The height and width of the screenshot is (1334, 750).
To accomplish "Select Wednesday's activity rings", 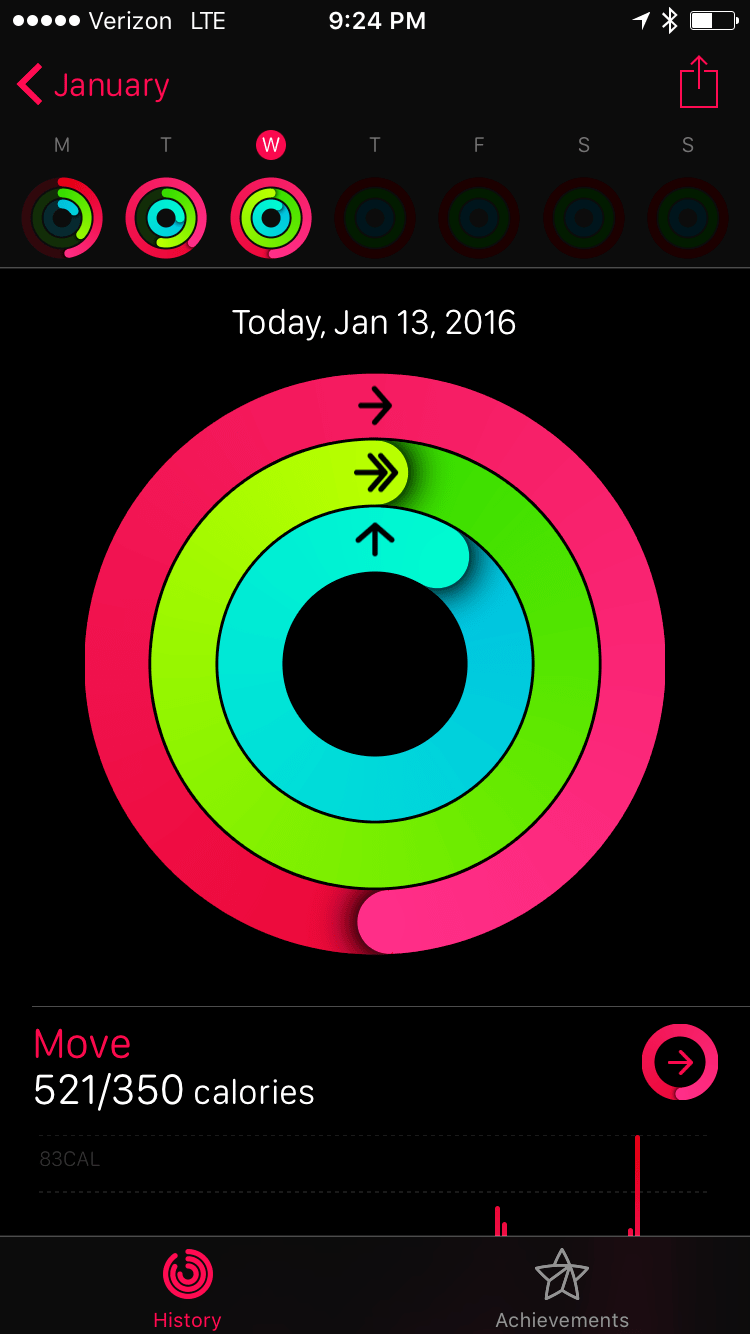I will click(x=271, y=217).
